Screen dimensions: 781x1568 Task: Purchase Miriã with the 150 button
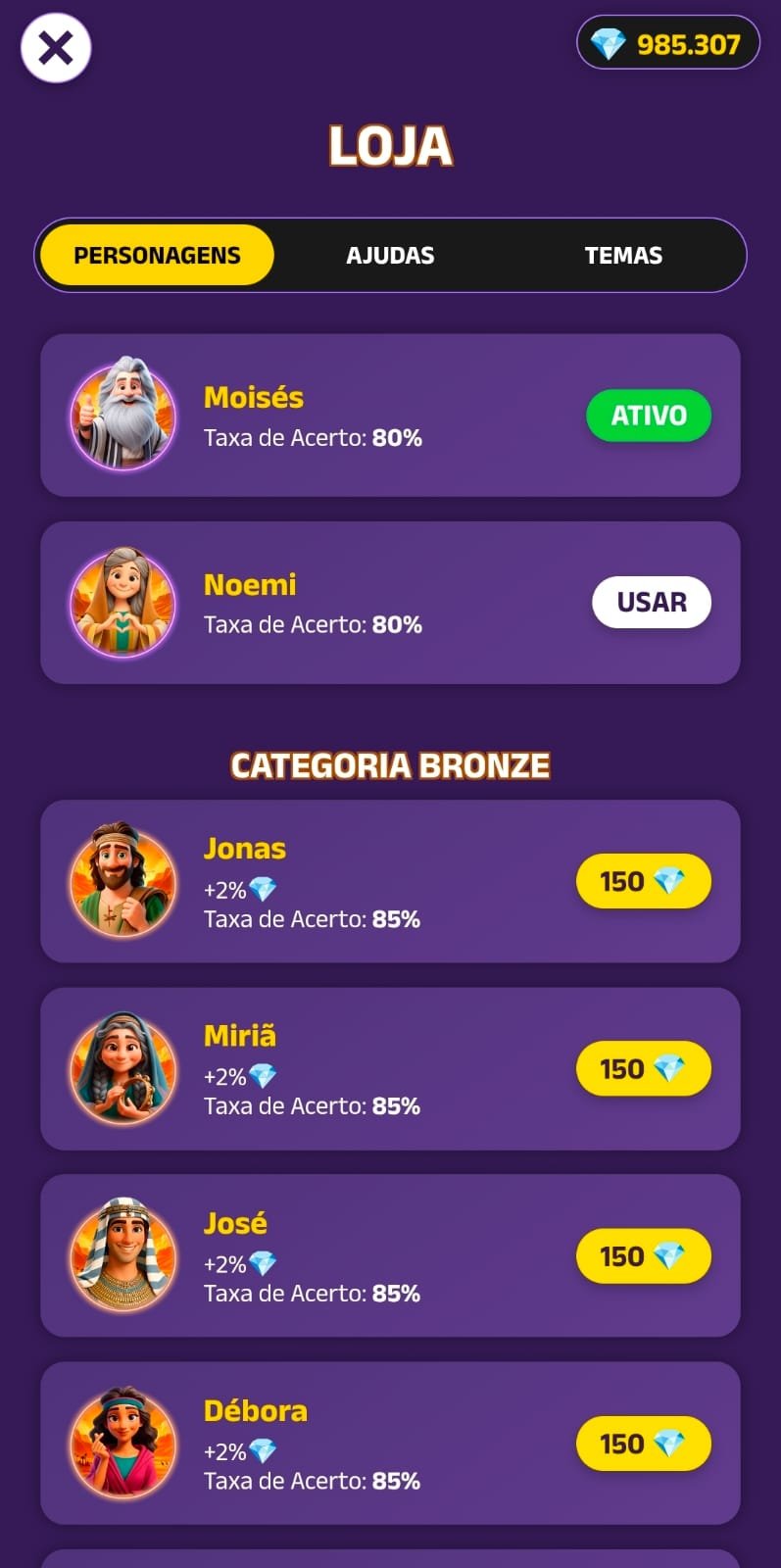point(643,1068)
